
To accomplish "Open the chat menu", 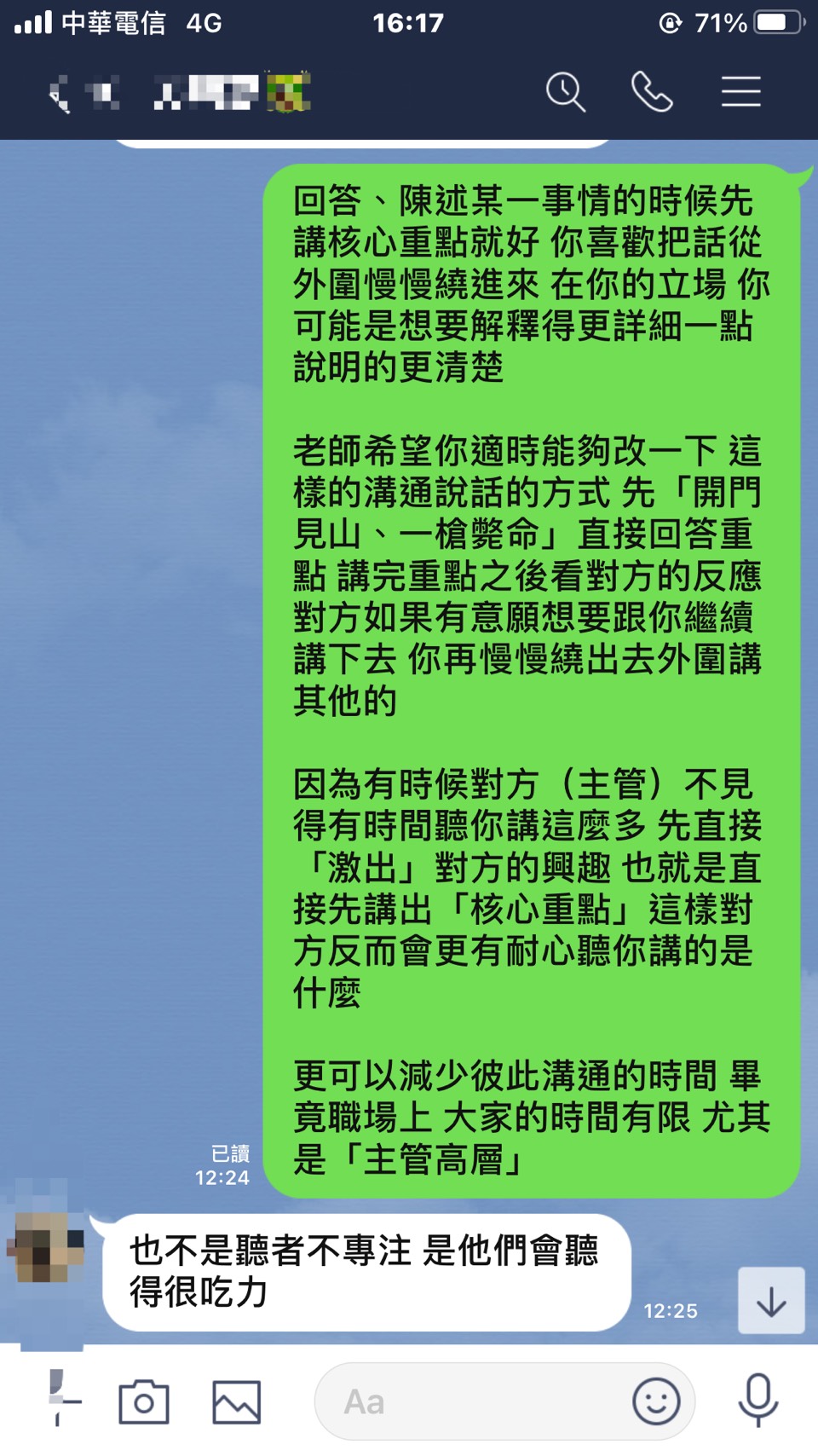I will tap(740, 92).
